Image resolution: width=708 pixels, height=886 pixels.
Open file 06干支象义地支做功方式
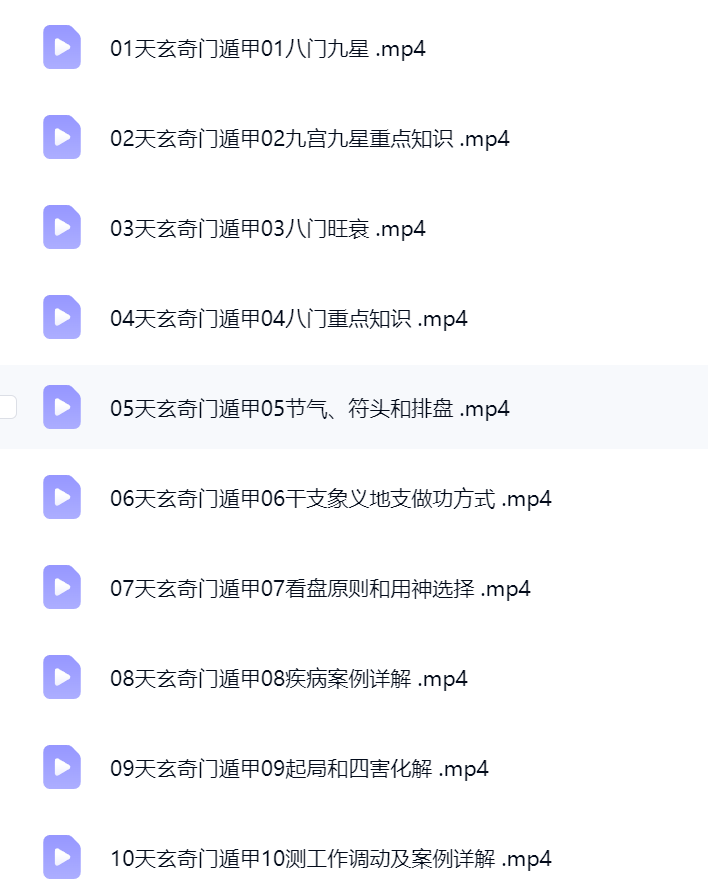pos(330,498)
